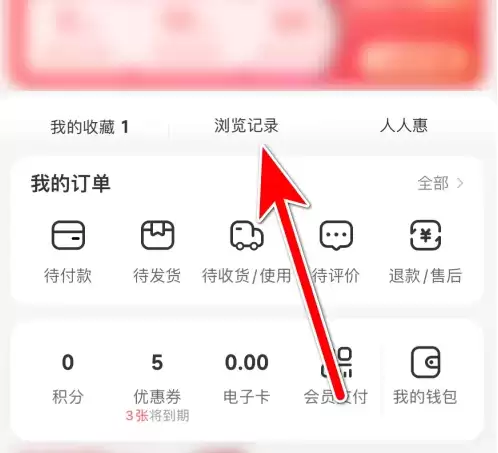
Task: Open 人人惠 section
Action: click(403, 125)
